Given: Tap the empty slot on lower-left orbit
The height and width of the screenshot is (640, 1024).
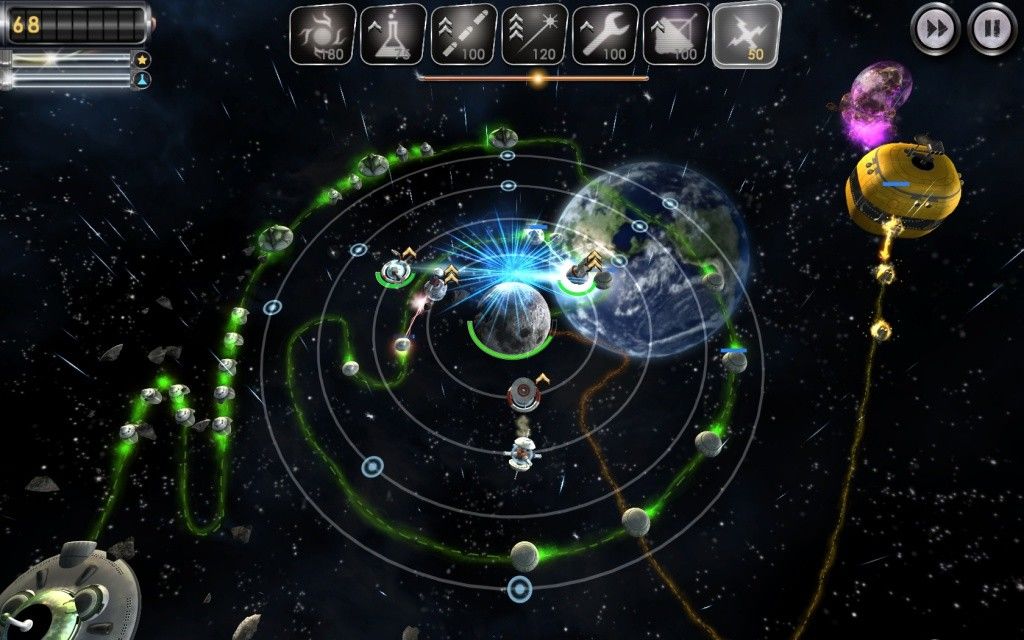Looking at the screenshot, I should tap(372, 466).
